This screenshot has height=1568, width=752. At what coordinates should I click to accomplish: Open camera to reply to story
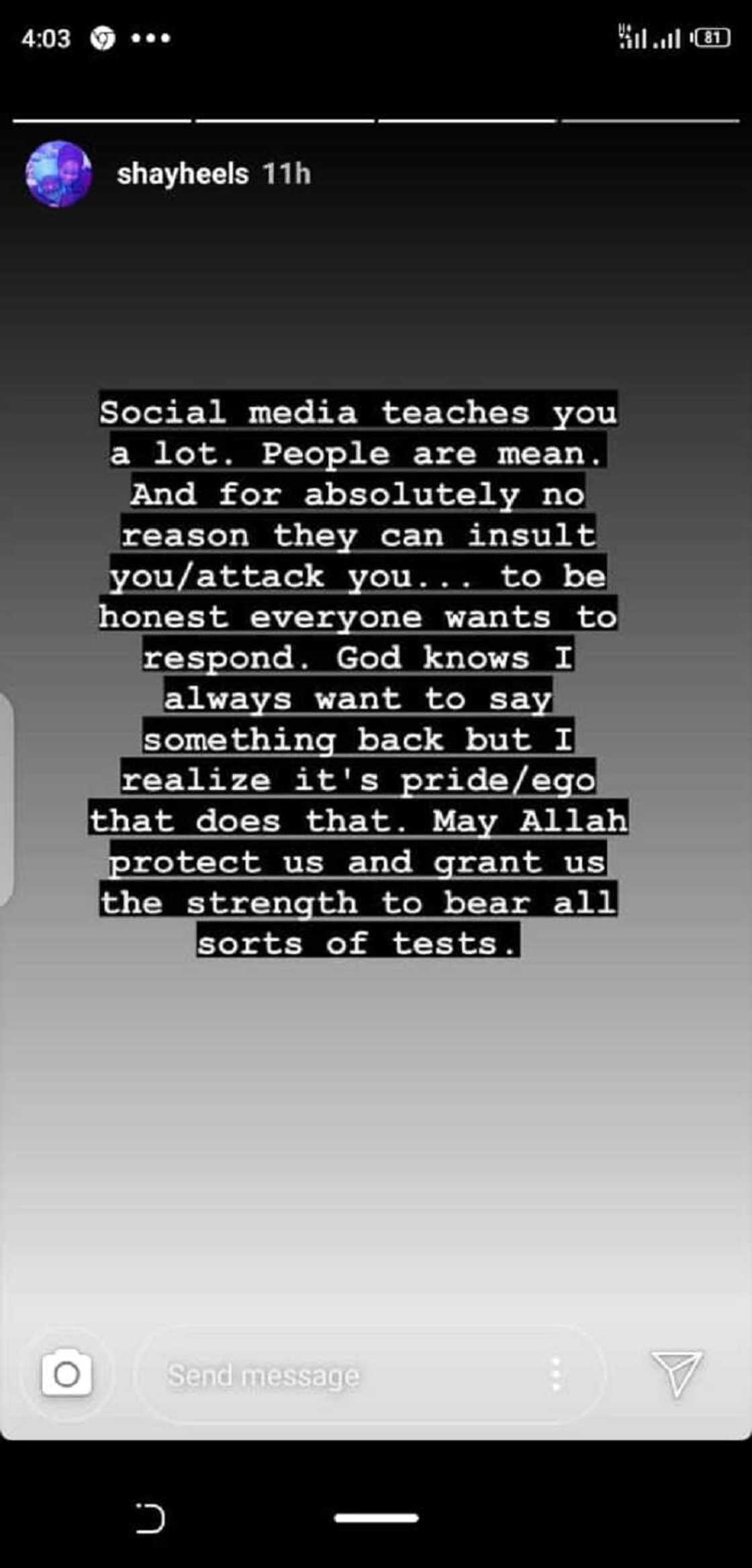click(66, 1375)
